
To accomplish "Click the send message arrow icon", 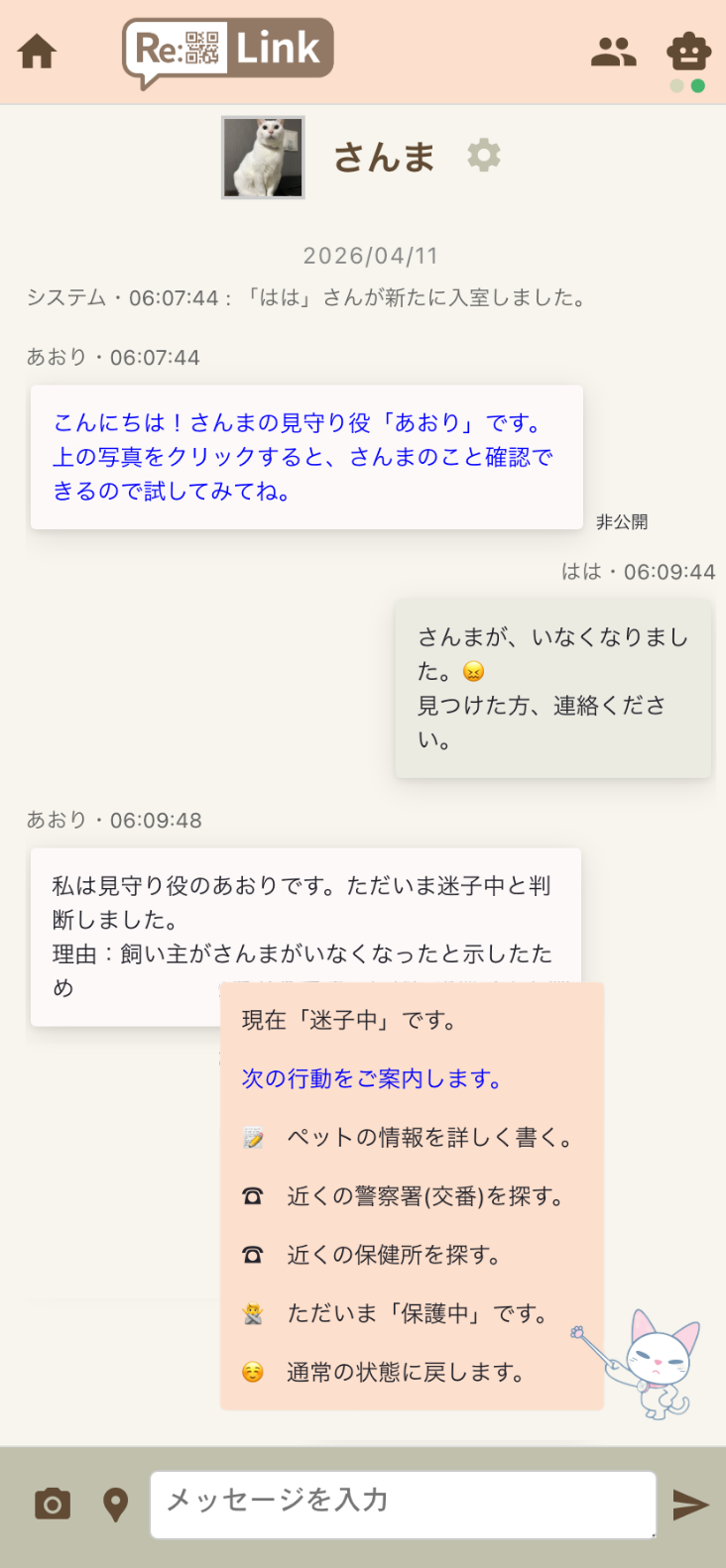I will click(x=690, y=1504).
